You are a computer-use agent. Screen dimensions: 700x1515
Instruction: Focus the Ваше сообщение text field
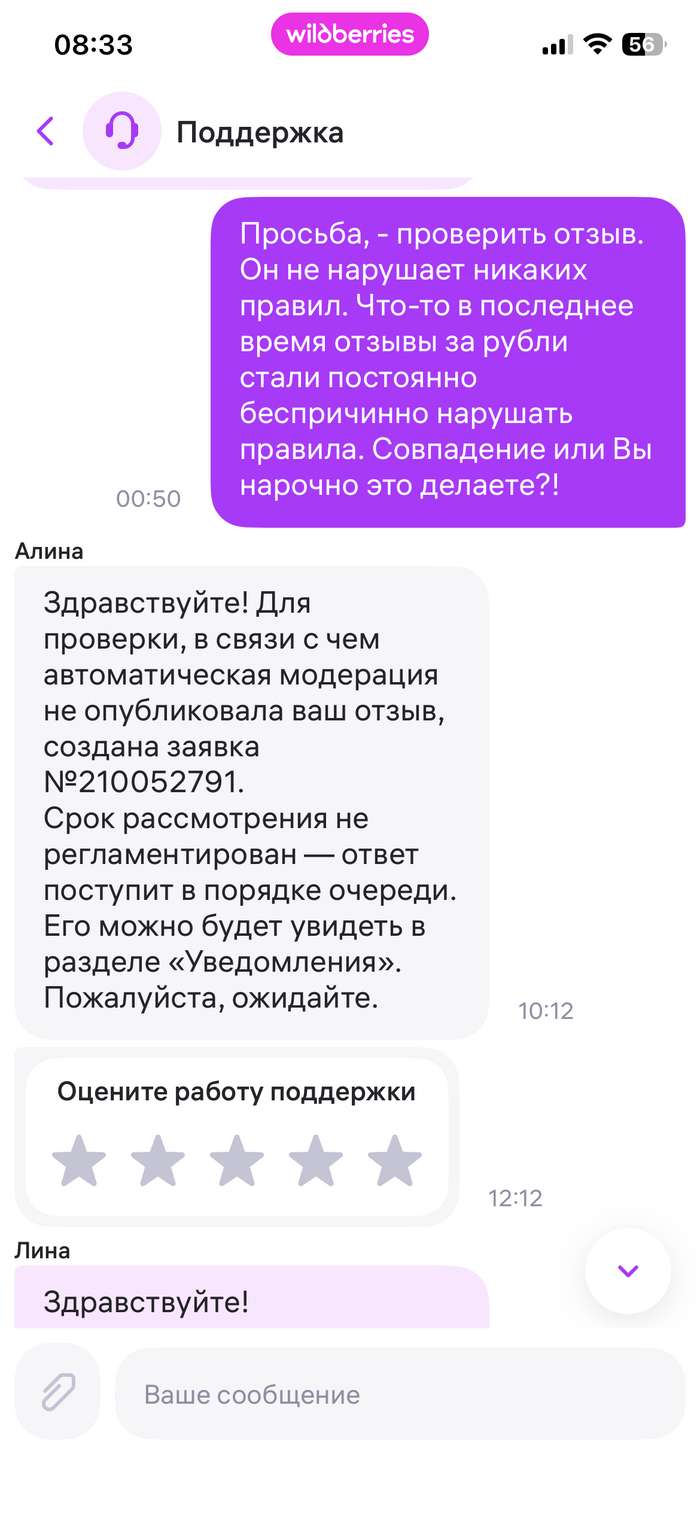point(400,1393)
